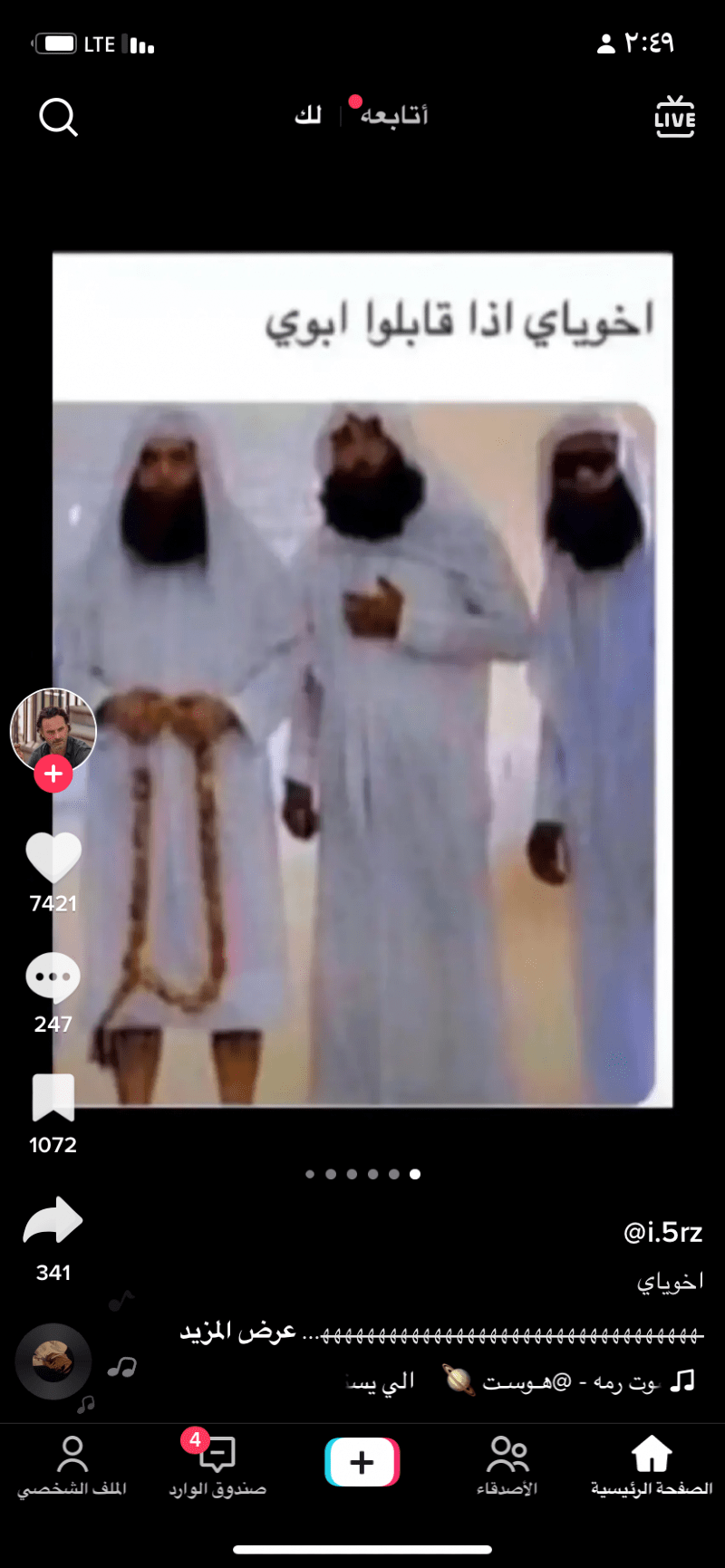Open the spinning sound disc

[53, 1361]
